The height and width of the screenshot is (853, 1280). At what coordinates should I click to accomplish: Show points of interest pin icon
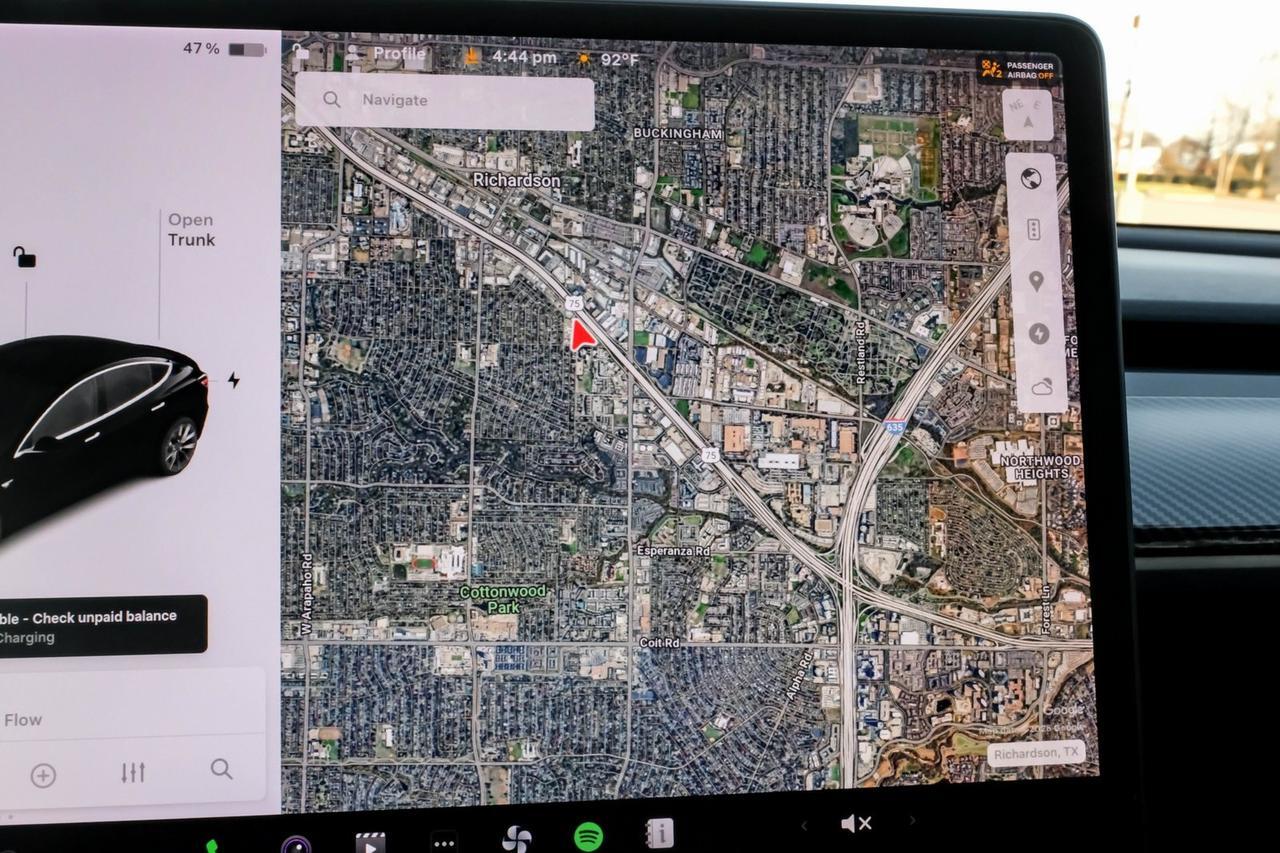click(x=1036, y=281)
